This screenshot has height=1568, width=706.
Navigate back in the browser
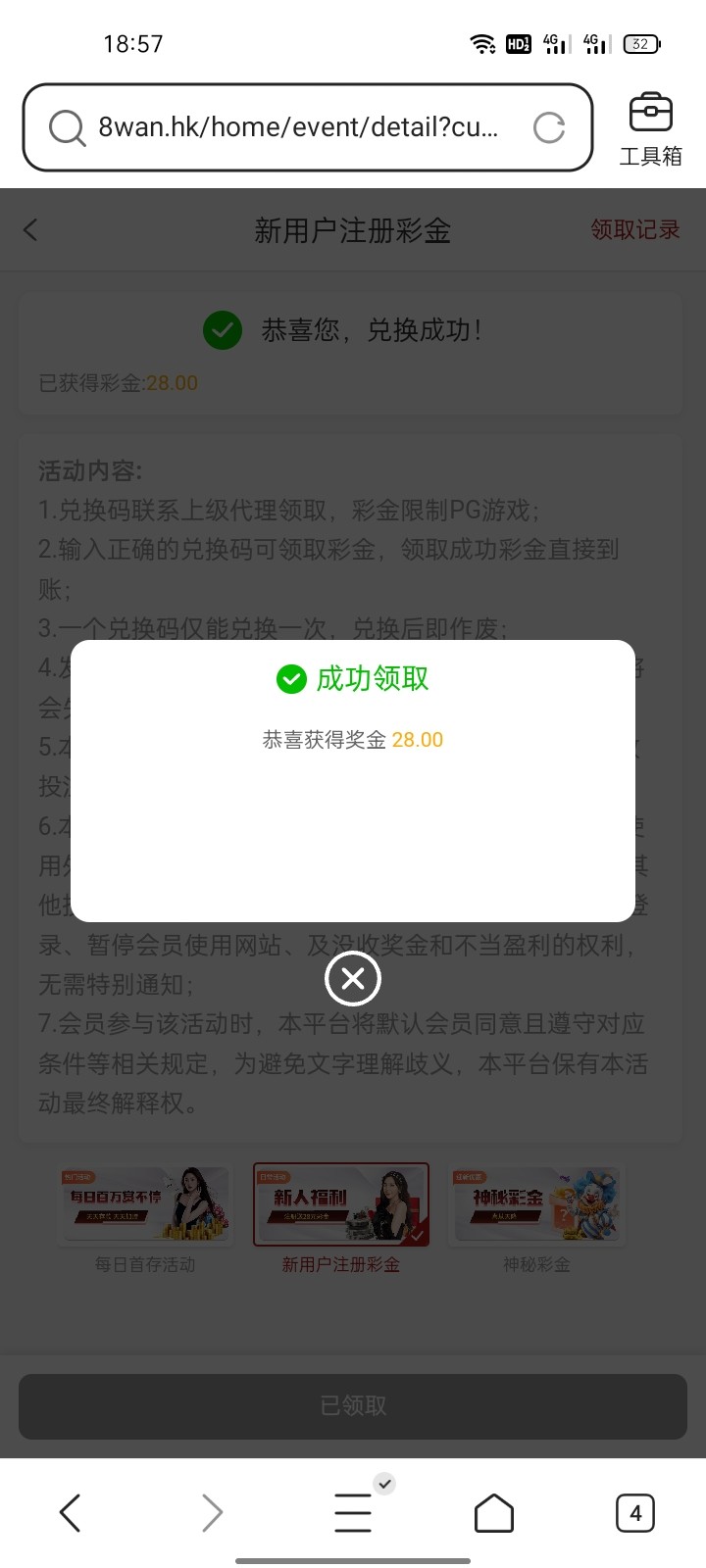71,1513
